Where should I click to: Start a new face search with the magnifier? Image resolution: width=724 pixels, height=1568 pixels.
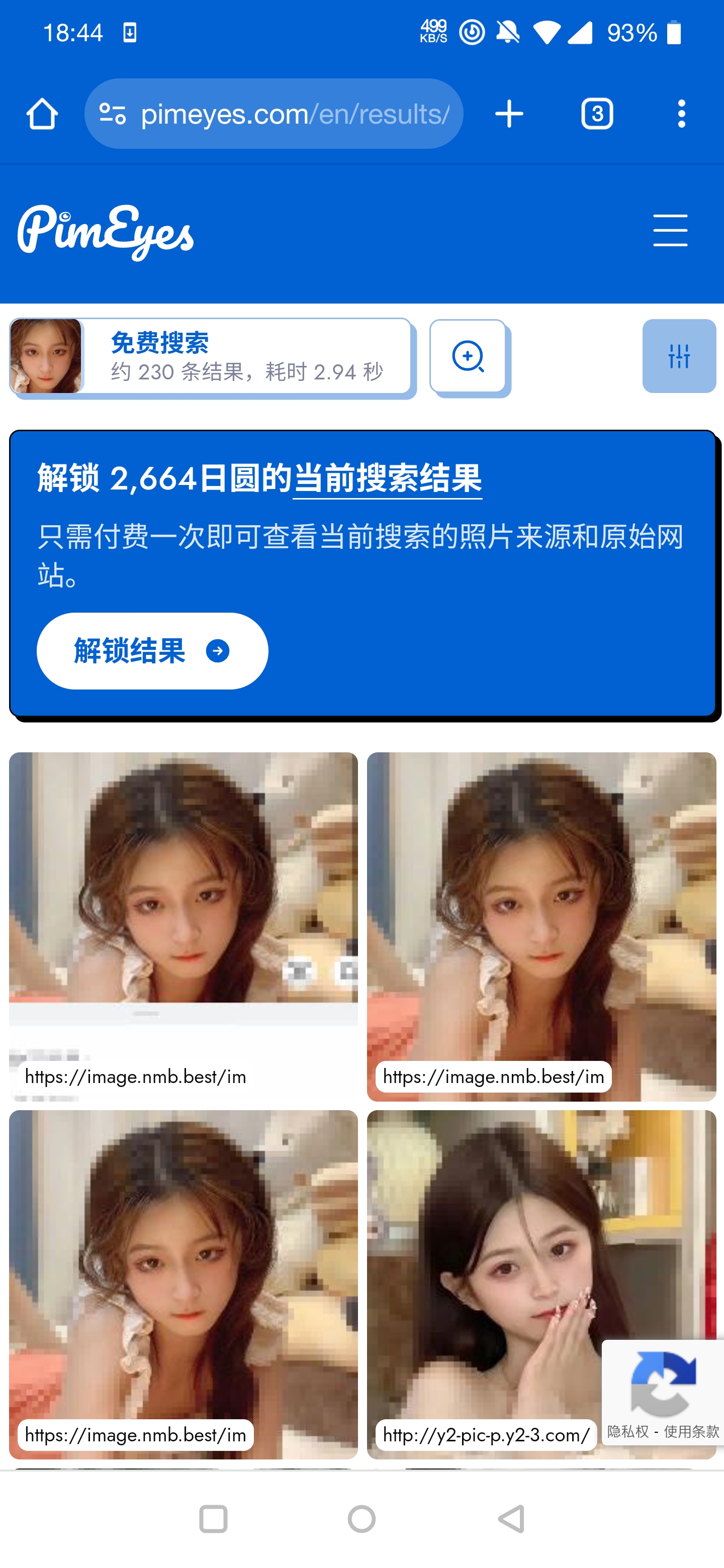pos(468,356)
